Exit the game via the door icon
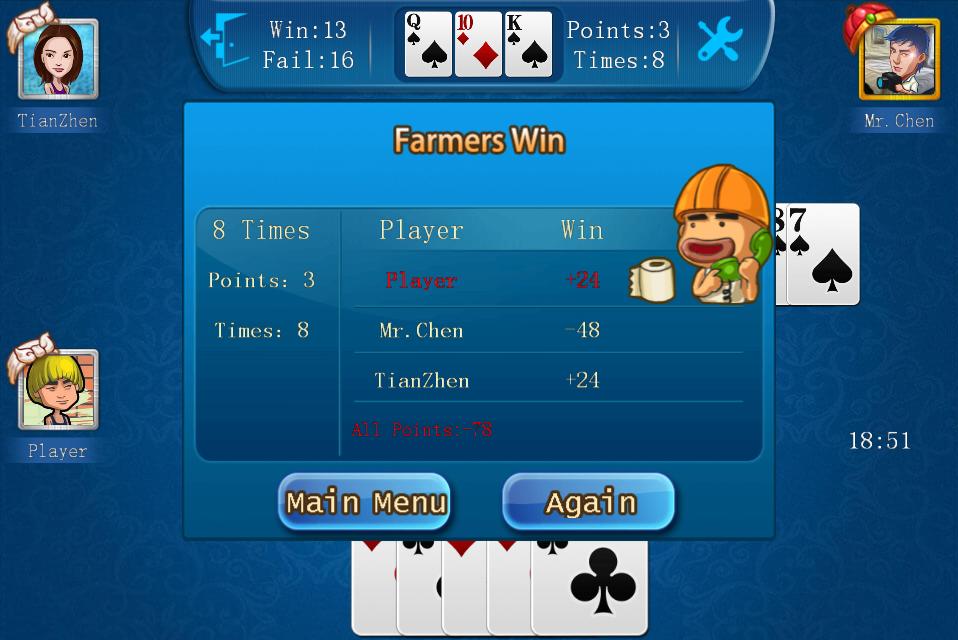 pyautogui.click(x=226, y=41)
